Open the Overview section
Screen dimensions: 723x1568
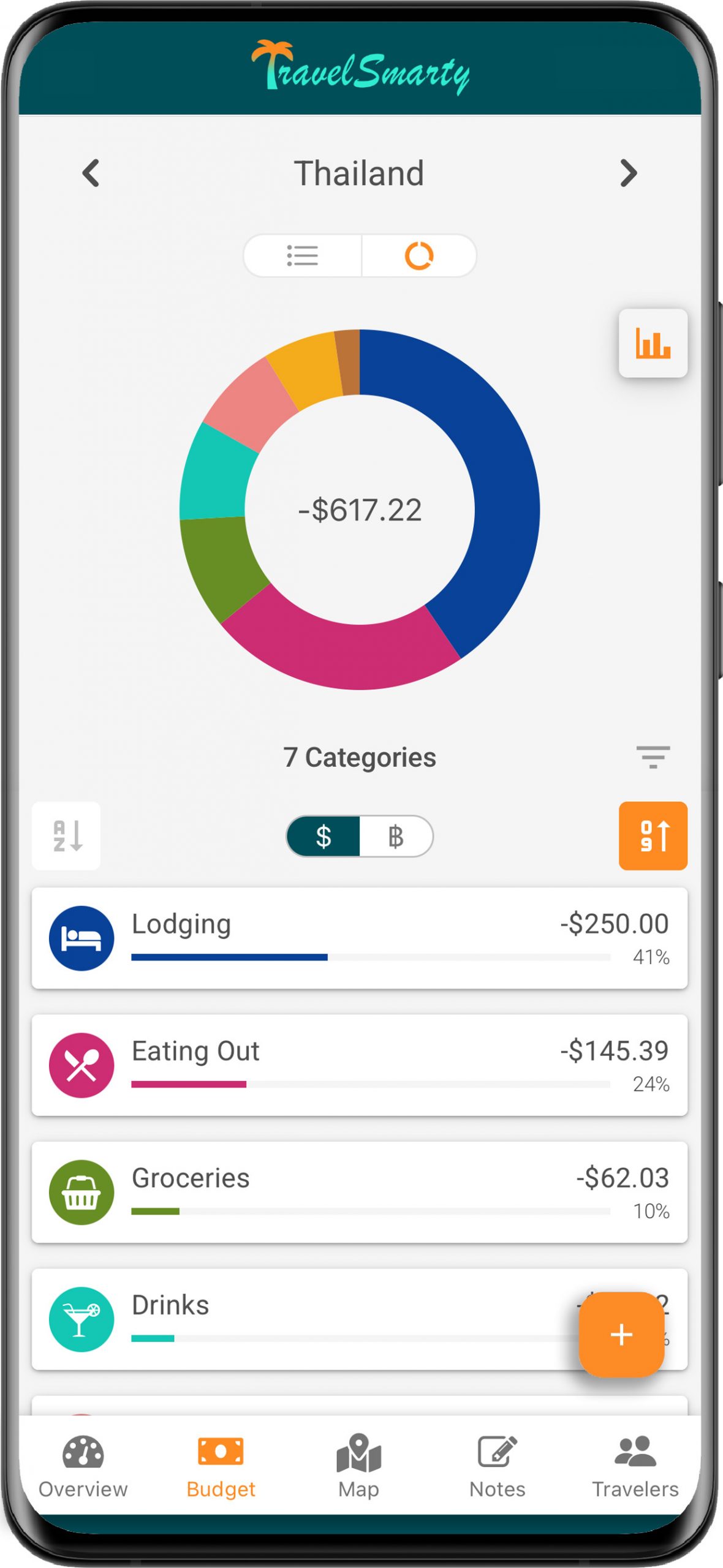tap(82, 1470)
